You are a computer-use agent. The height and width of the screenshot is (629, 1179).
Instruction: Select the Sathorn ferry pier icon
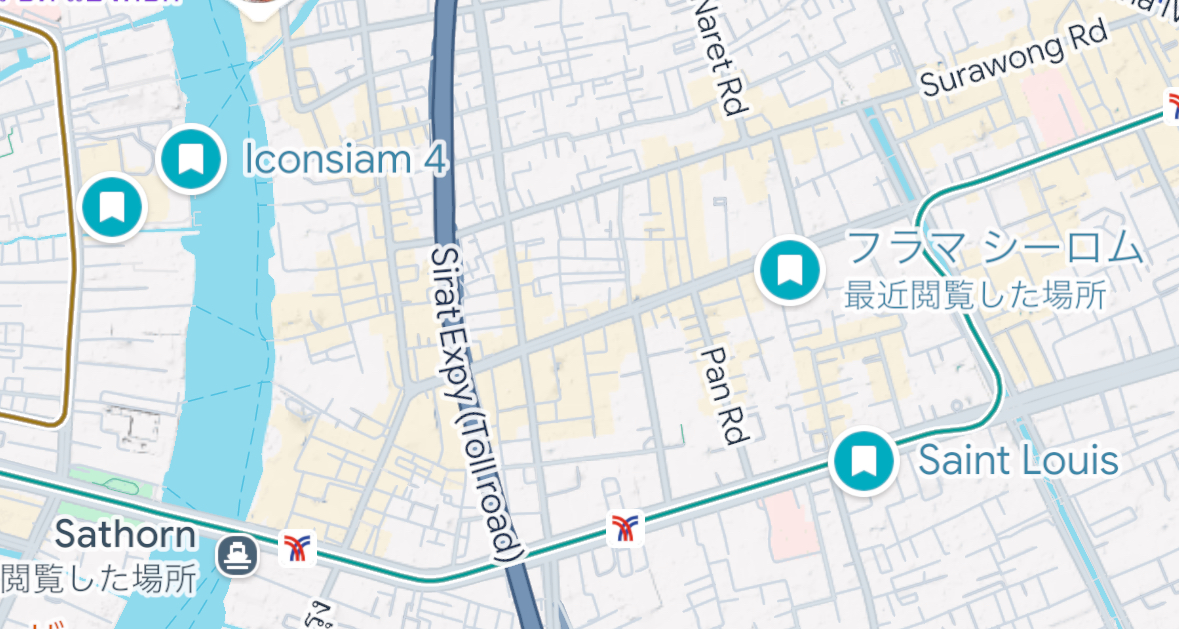click(238, 554)
